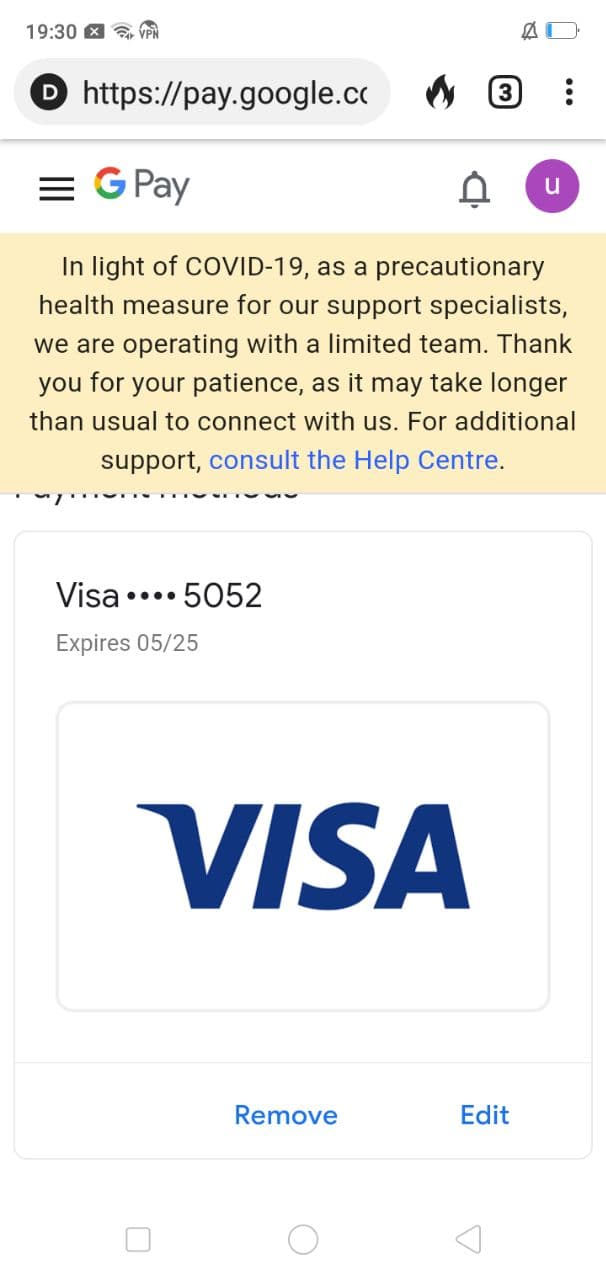This screenshot has width=606, height=1280.
Task: Edit the Visa 5052 card
Action: point(484,1115)
